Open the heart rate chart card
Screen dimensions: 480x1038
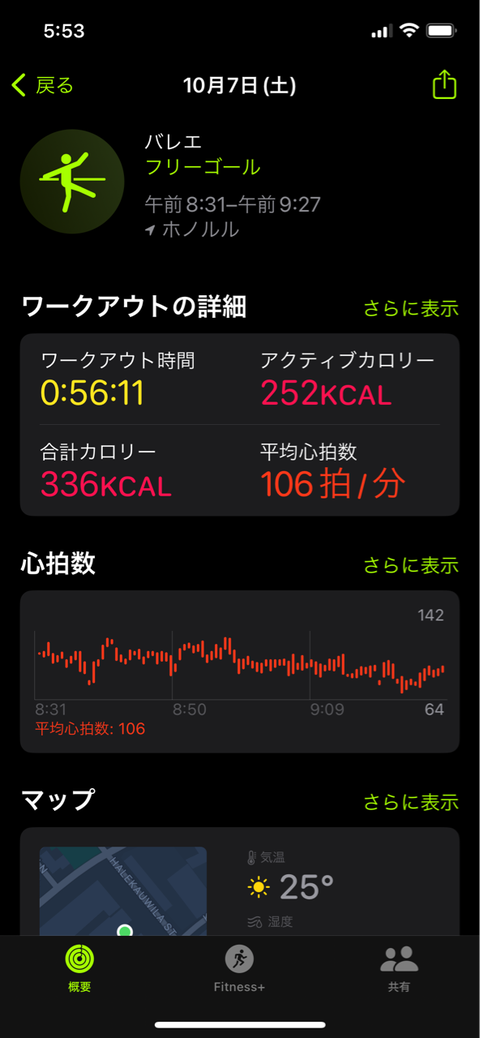[240, 671]
